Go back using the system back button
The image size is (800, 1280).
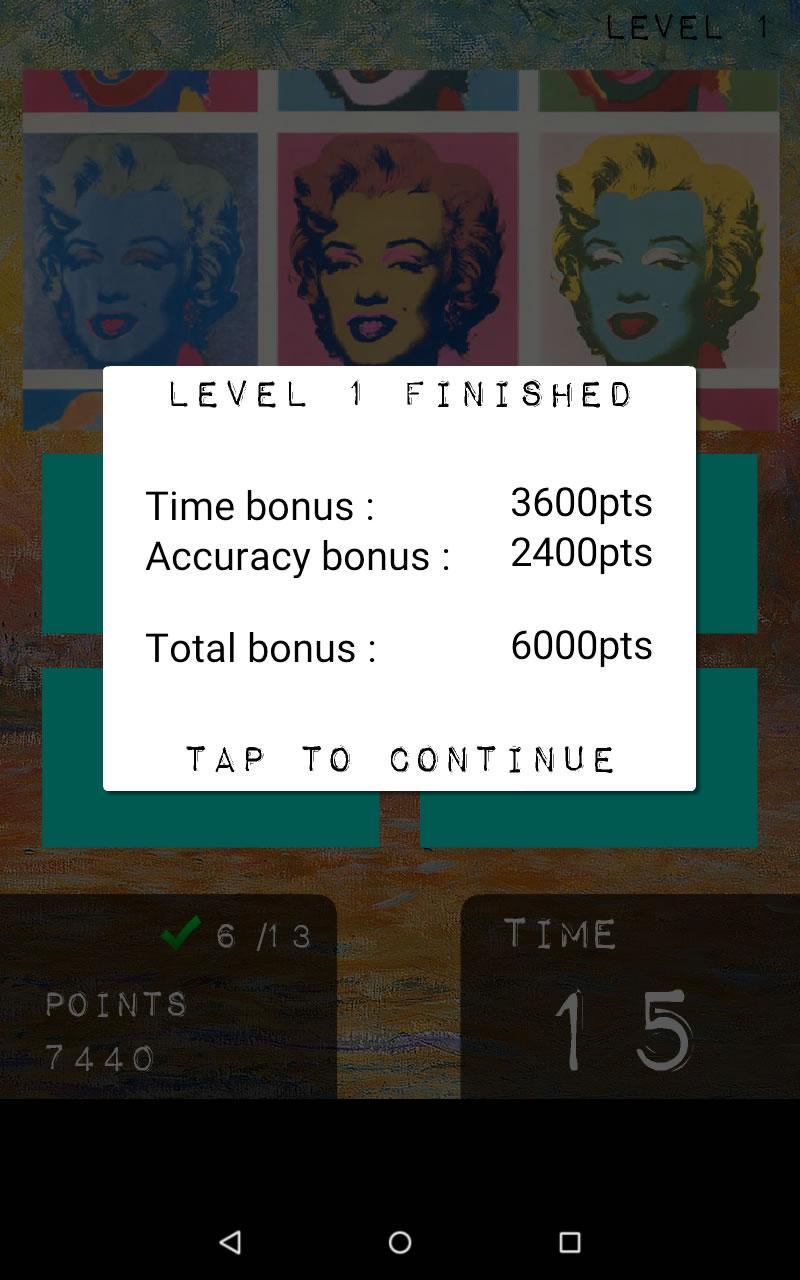pos(230,1242)
